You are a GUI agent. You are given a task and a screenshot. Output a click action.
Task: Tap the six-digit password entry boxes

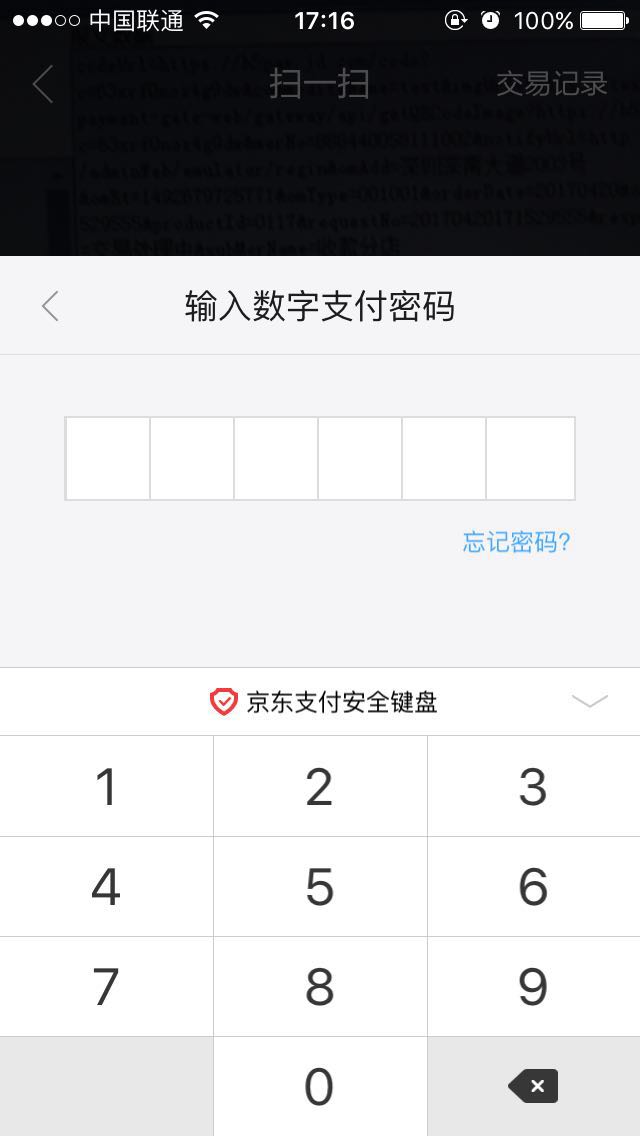point(320,458)
